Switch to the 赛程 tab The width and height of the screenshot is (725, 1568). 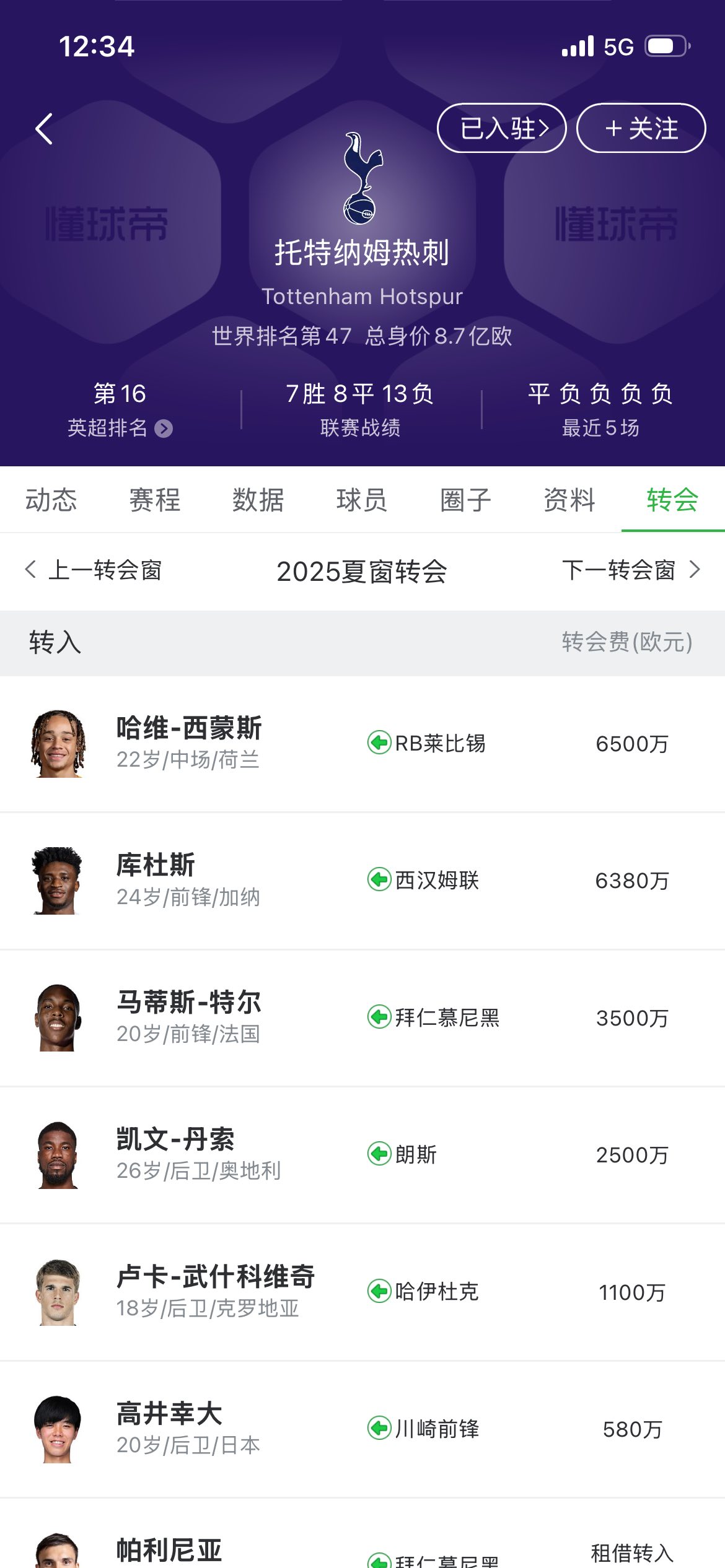tap(155, 500)
